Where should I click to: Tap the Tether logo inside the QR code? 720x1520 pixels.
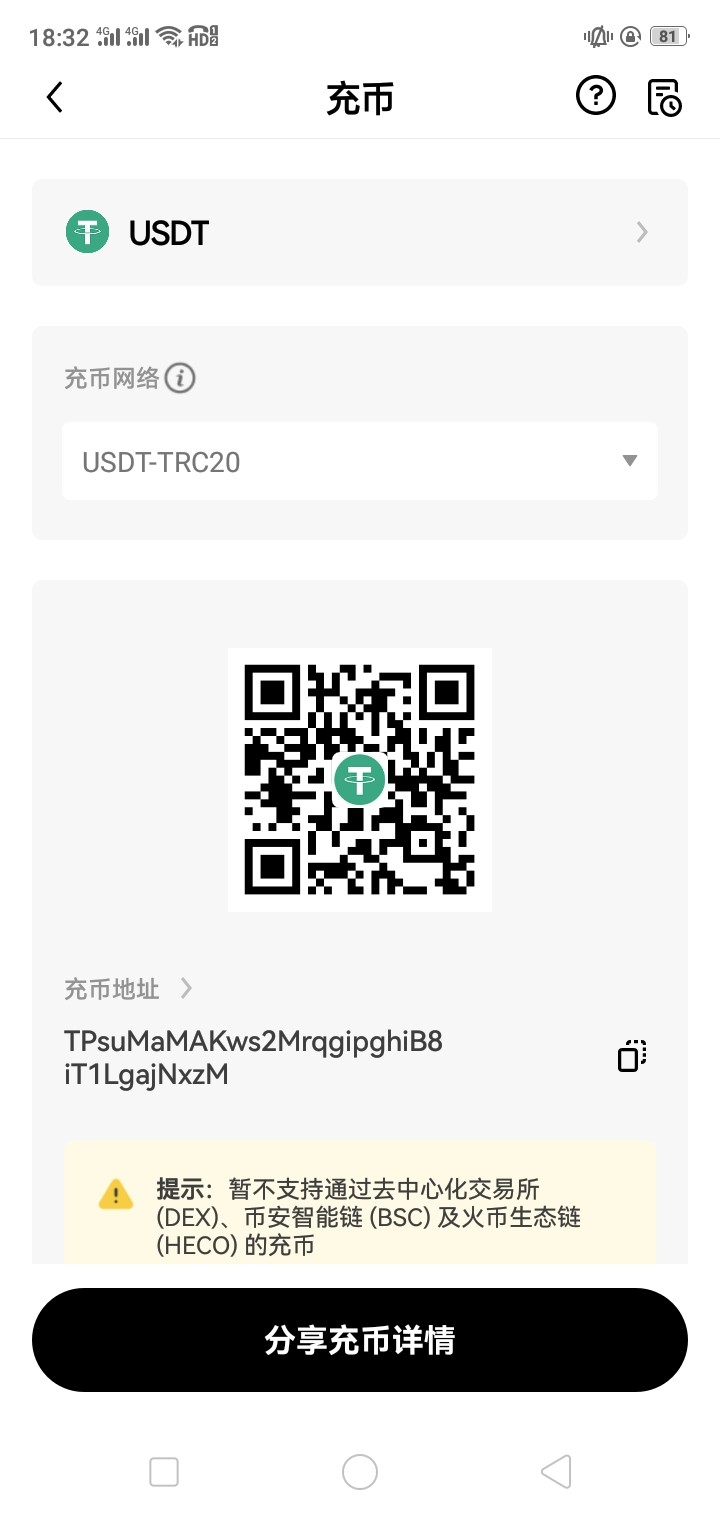pyautogui.click(x=360, y=779)
